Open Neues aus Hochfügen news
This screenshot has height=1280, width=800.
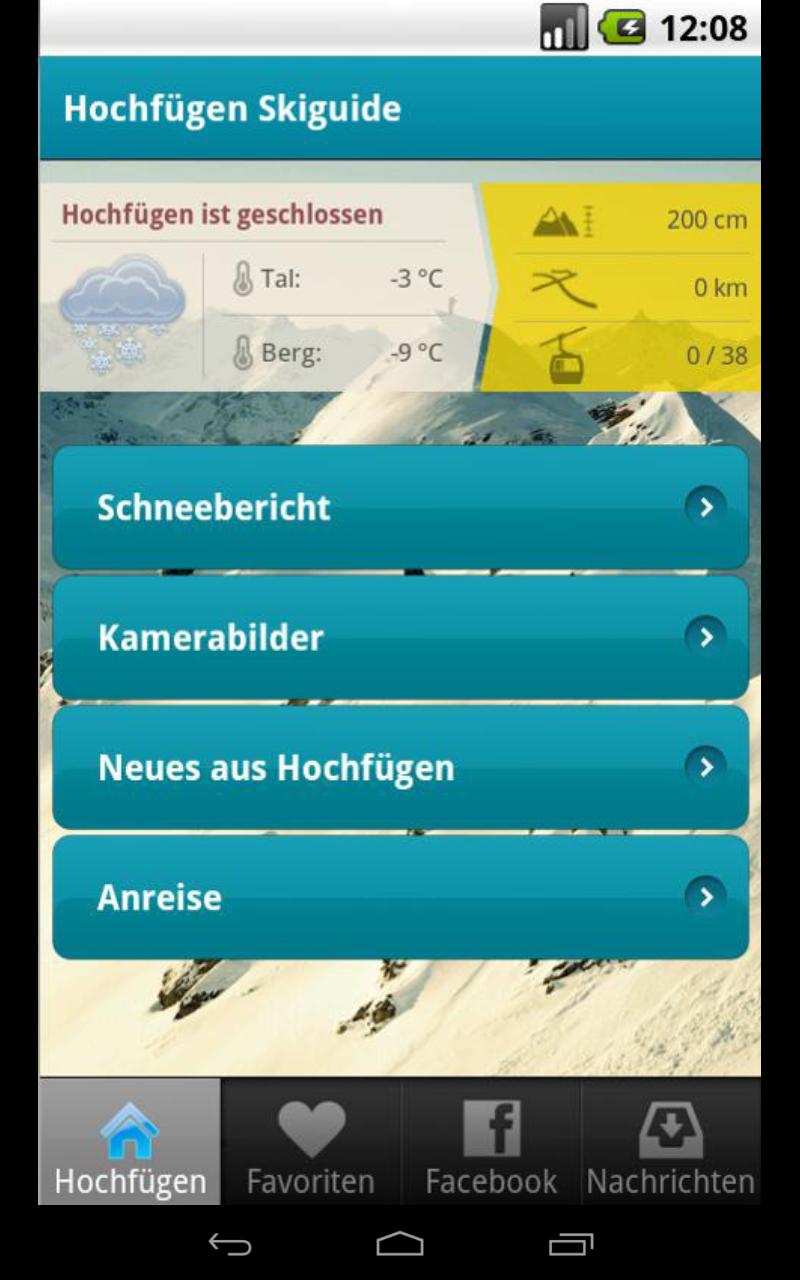coord(400,767)
